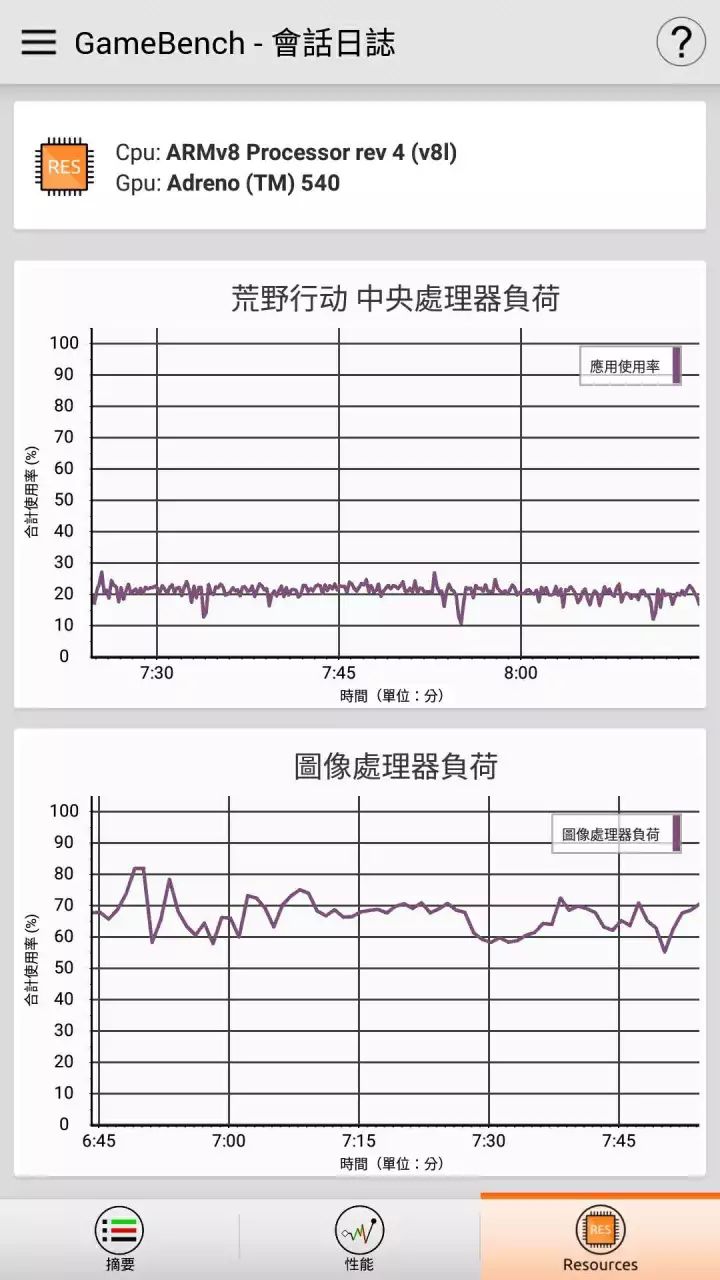Switch to the 摘要 tab
This screenshot has width=720, height=1280.
pyautogui.click(x=120, y=1238)
